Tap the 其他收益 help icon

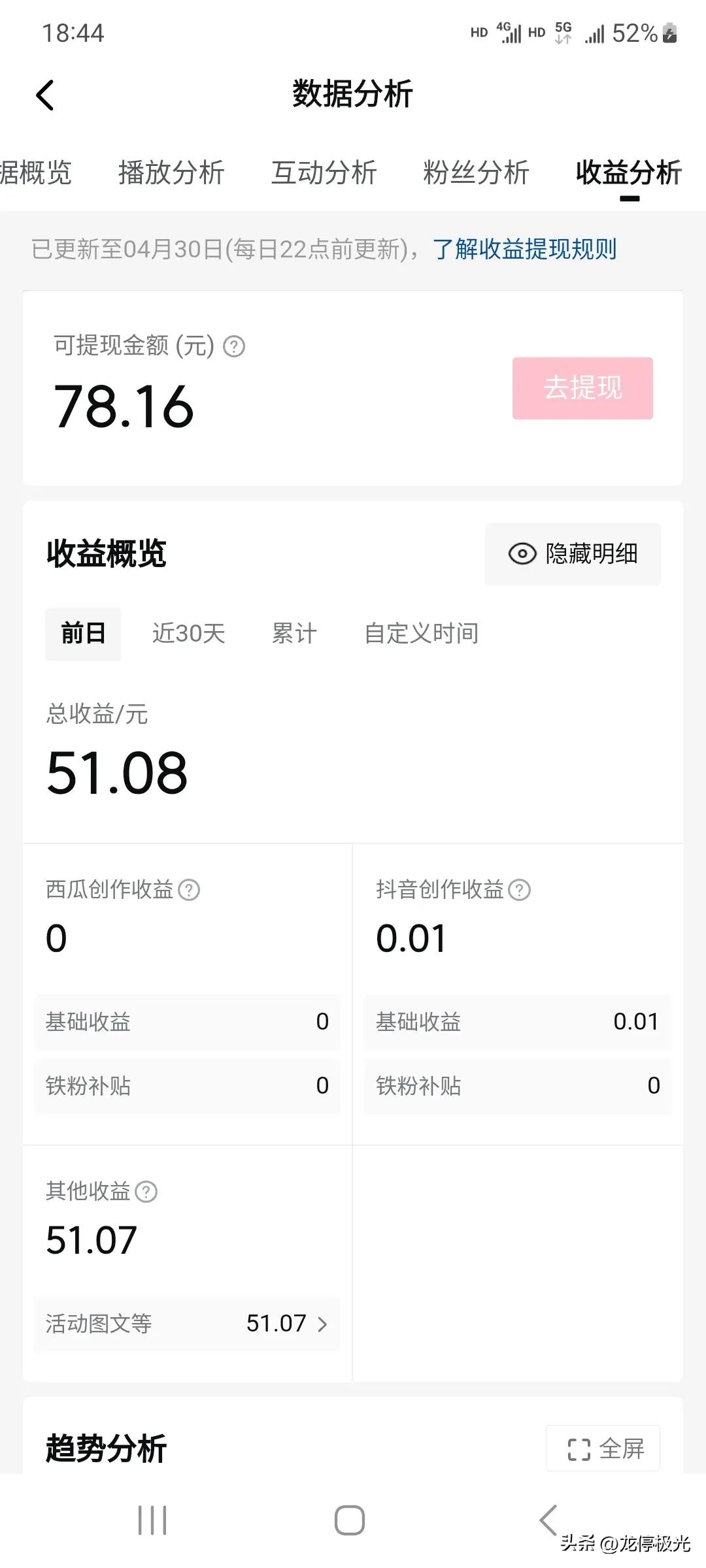tap(148, 1191)
